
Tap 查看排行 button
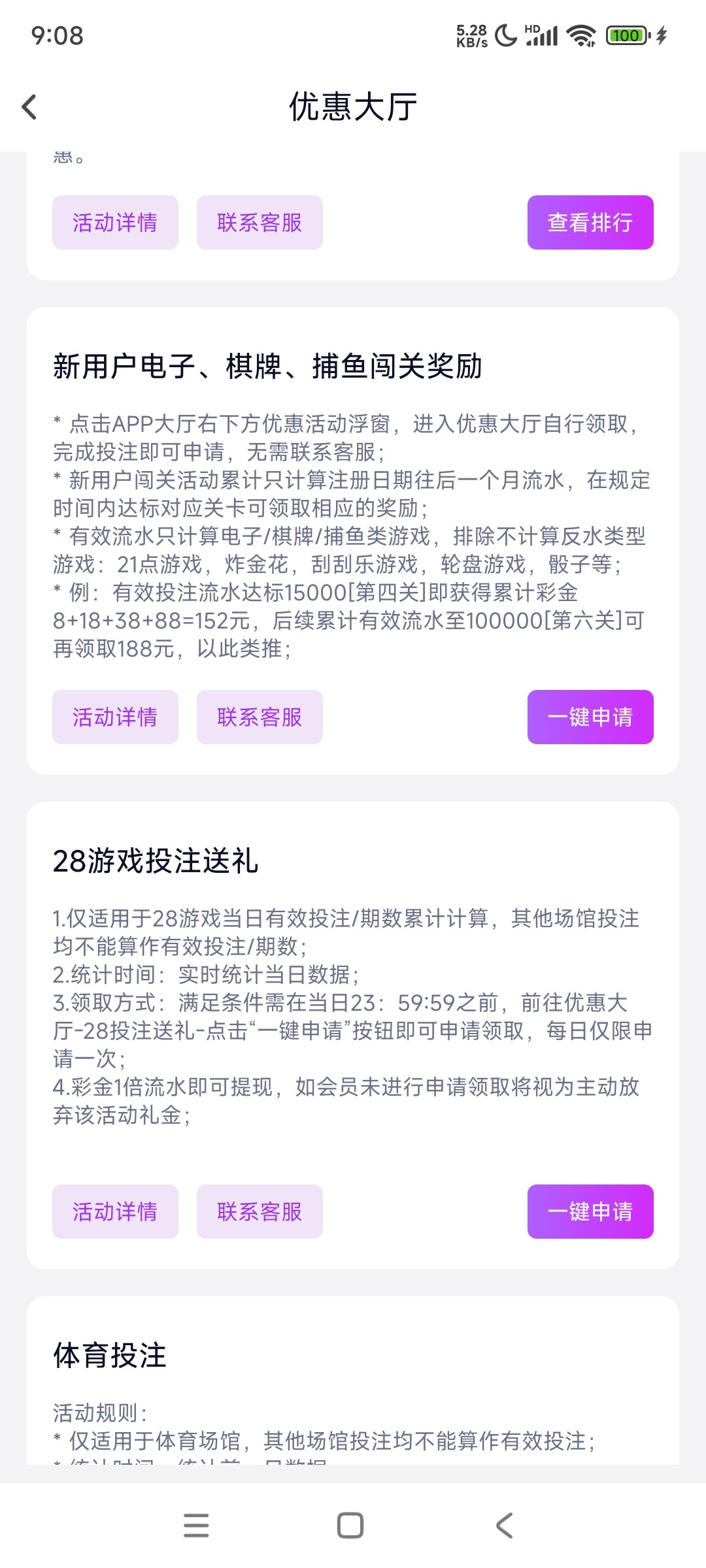(590, 222)
